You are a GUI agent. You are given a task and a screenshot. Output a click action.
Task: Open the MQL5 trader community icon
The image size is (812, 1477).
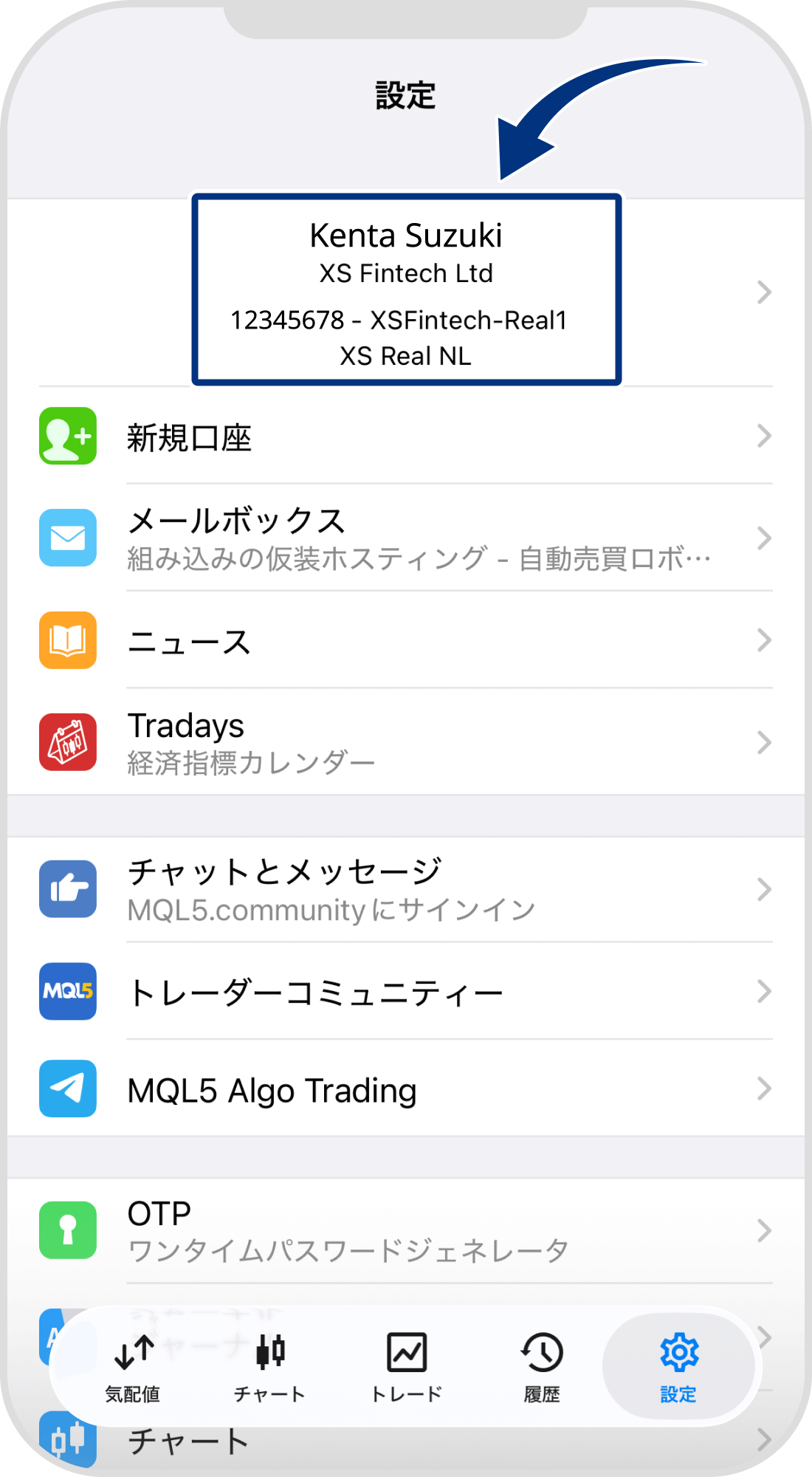[67, 992]
